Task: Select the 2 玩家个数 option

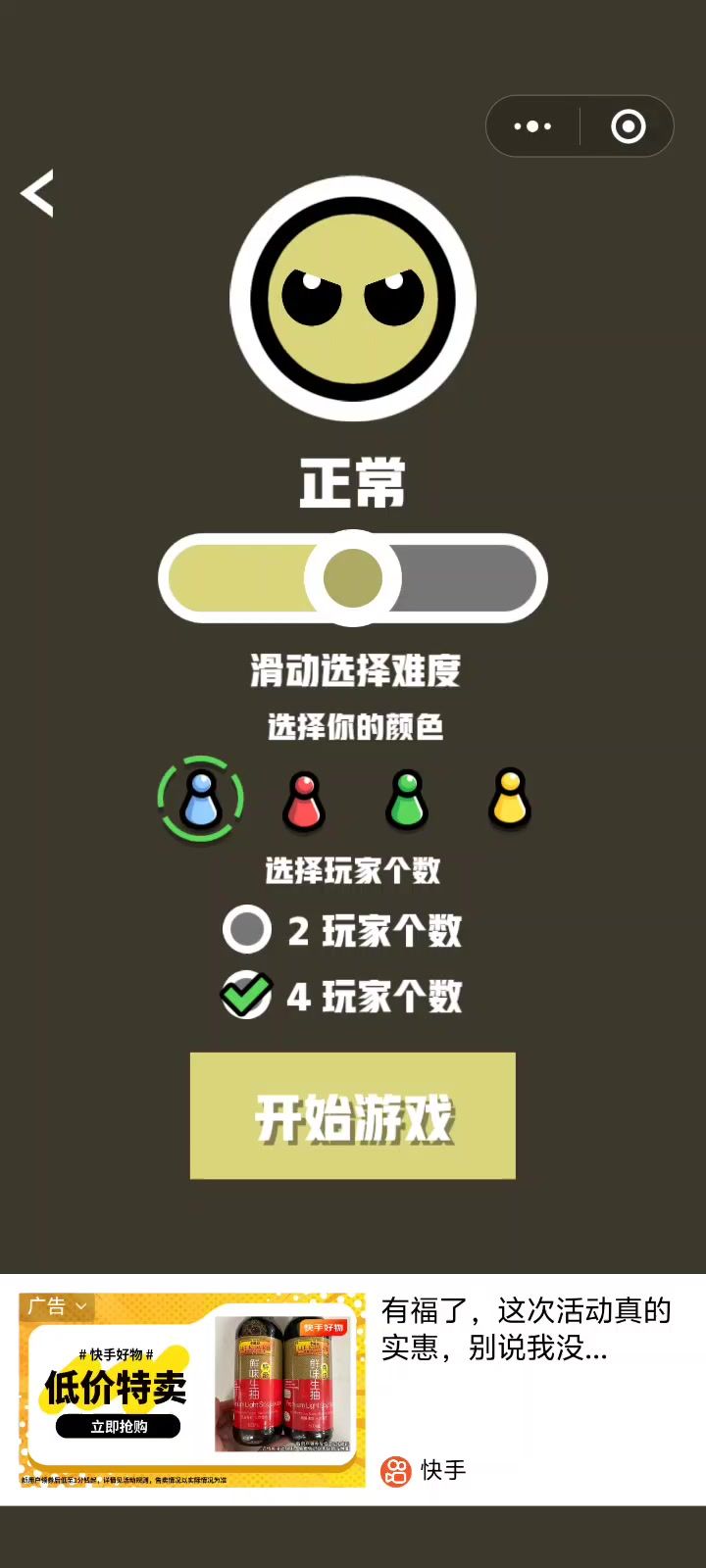Action: 247,930
